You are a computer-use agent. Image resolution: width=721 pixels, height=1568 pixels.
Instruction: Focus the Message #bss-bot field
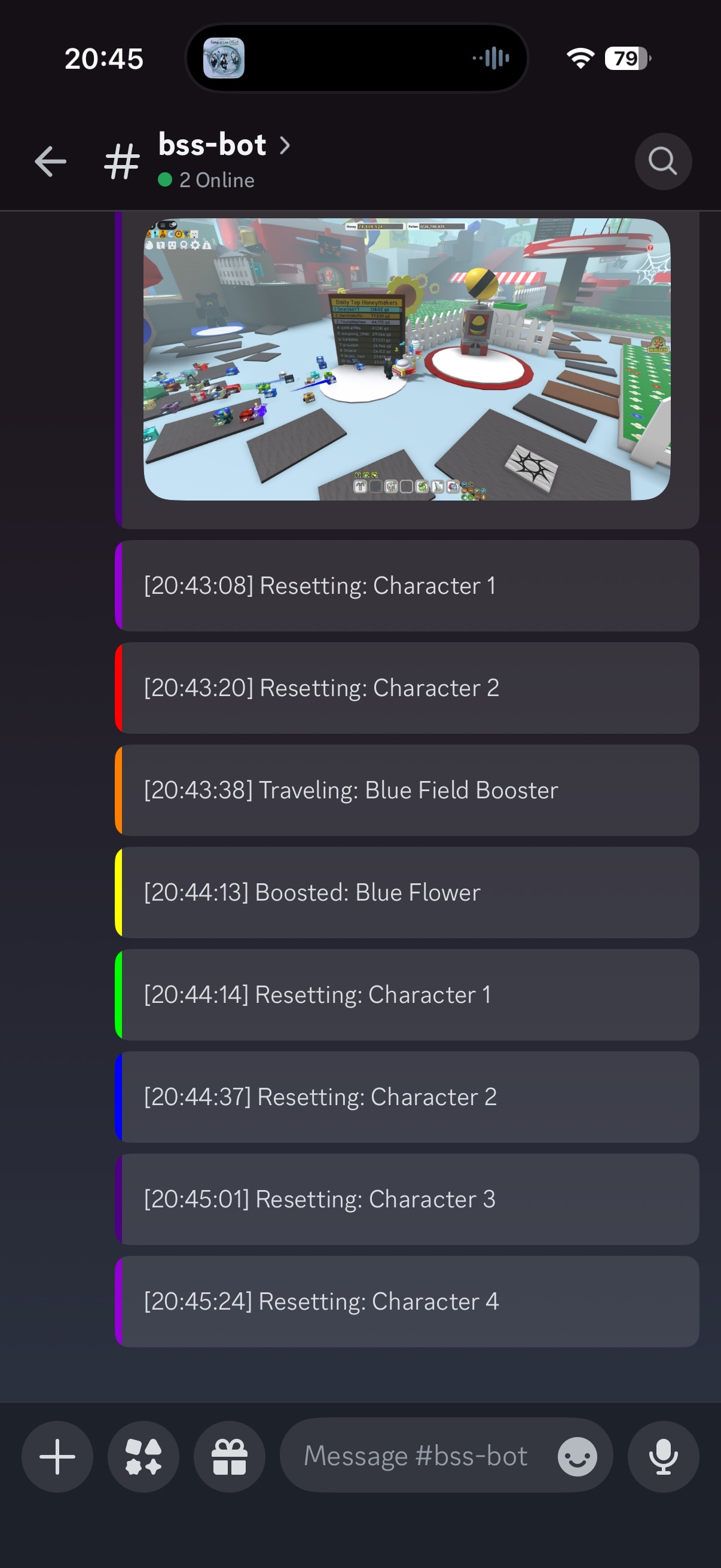(x=416, y=1456)
